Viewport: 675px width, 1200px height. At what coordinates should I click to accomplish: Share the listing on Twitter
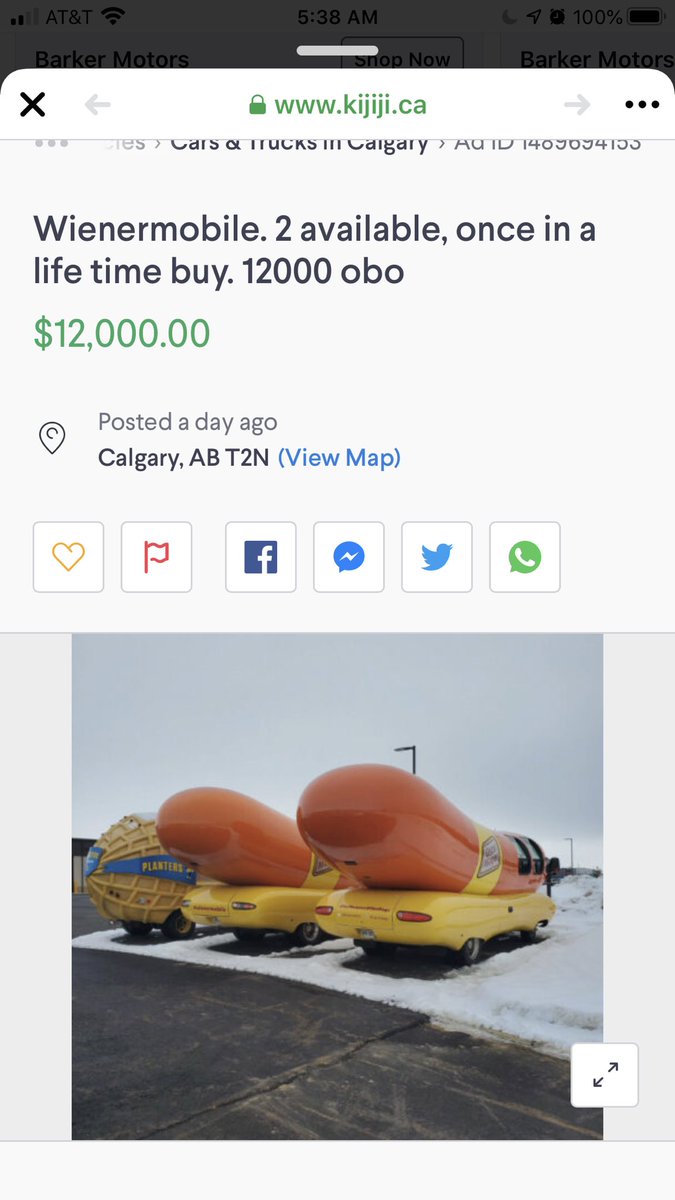click(436, 557)
